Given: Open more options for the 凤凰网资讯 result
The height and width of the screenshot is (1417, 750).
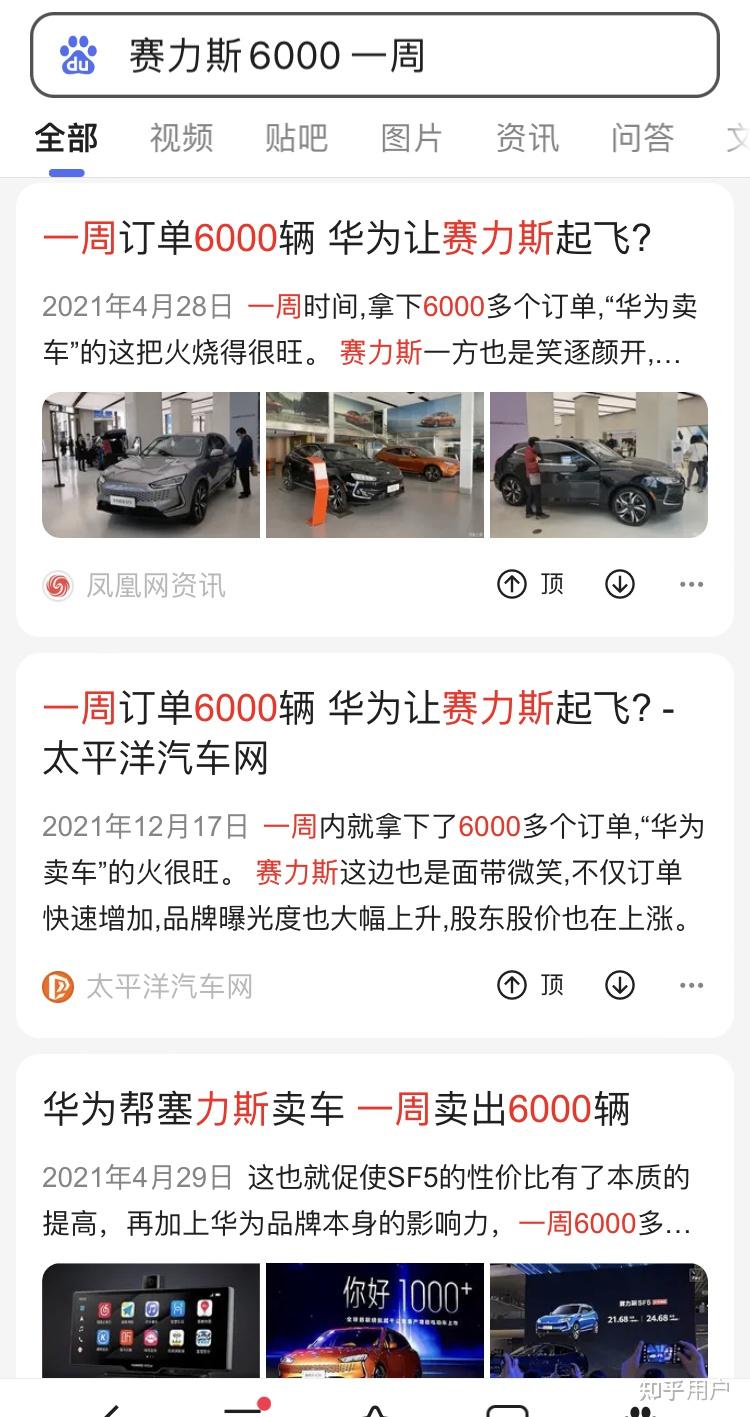Looking at the screenshot, I should click(691, 584).
